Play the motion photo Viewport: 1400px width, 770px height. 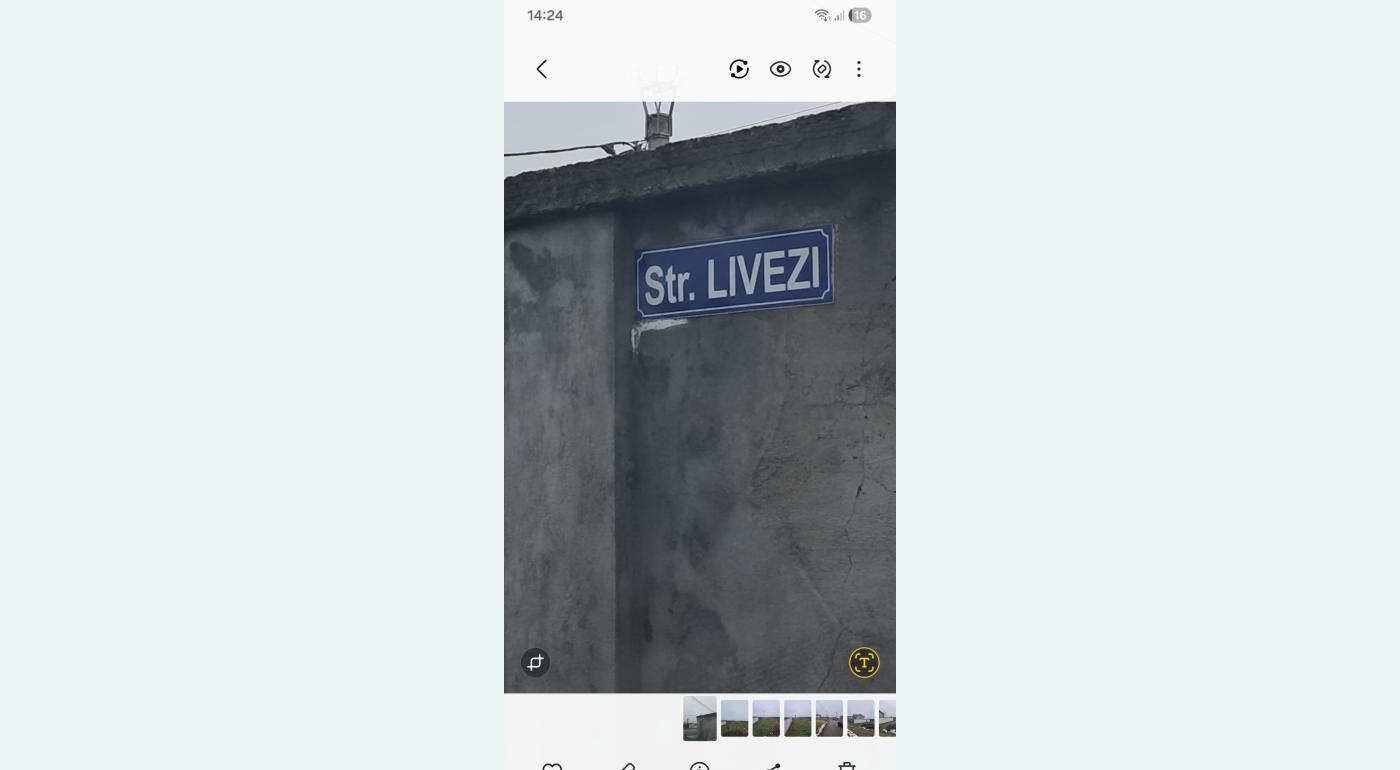tap(739, 69)
